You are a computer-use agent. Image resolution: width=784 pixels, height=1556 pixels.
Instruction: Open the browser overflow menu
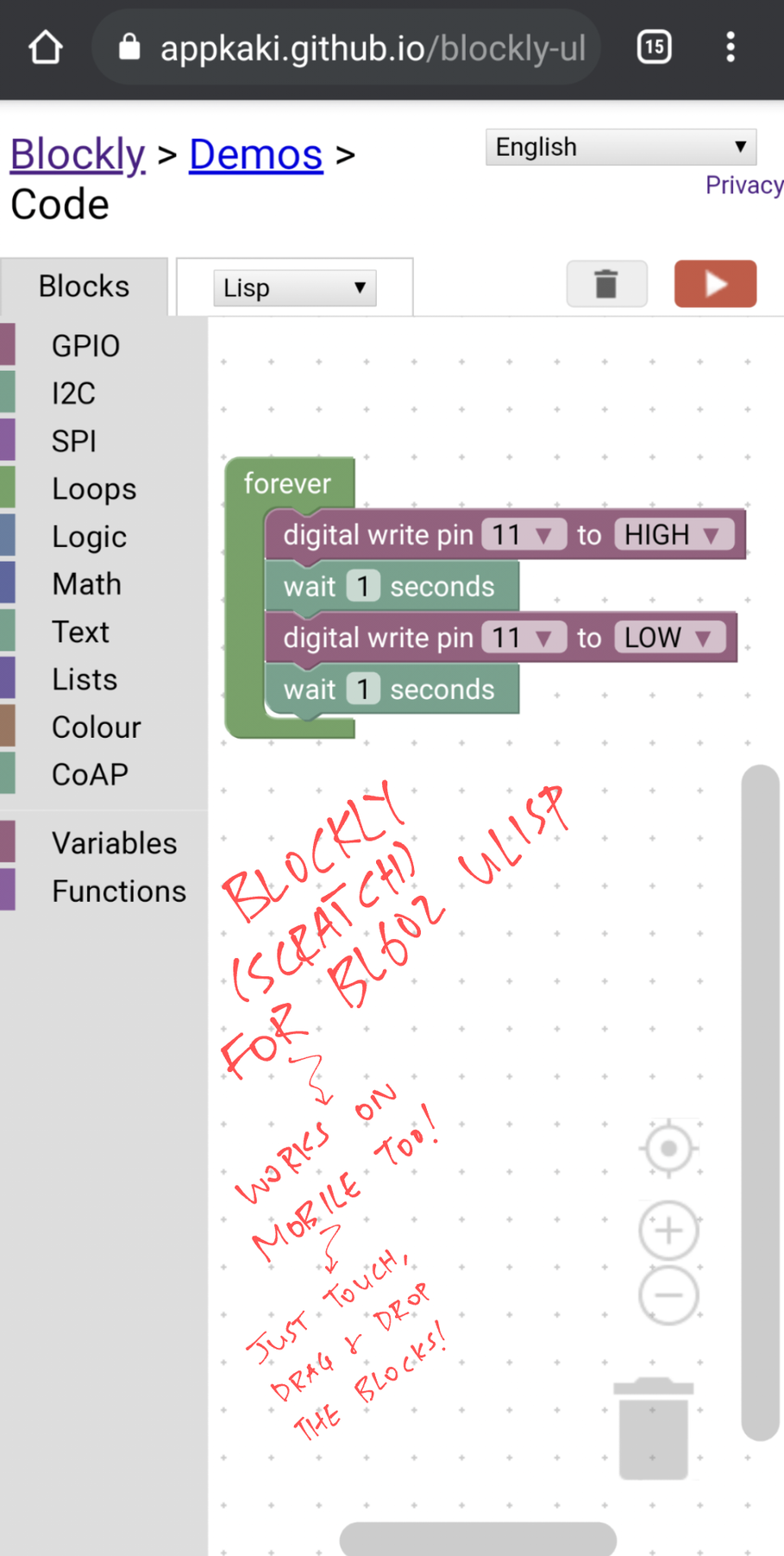click(731, 47)
